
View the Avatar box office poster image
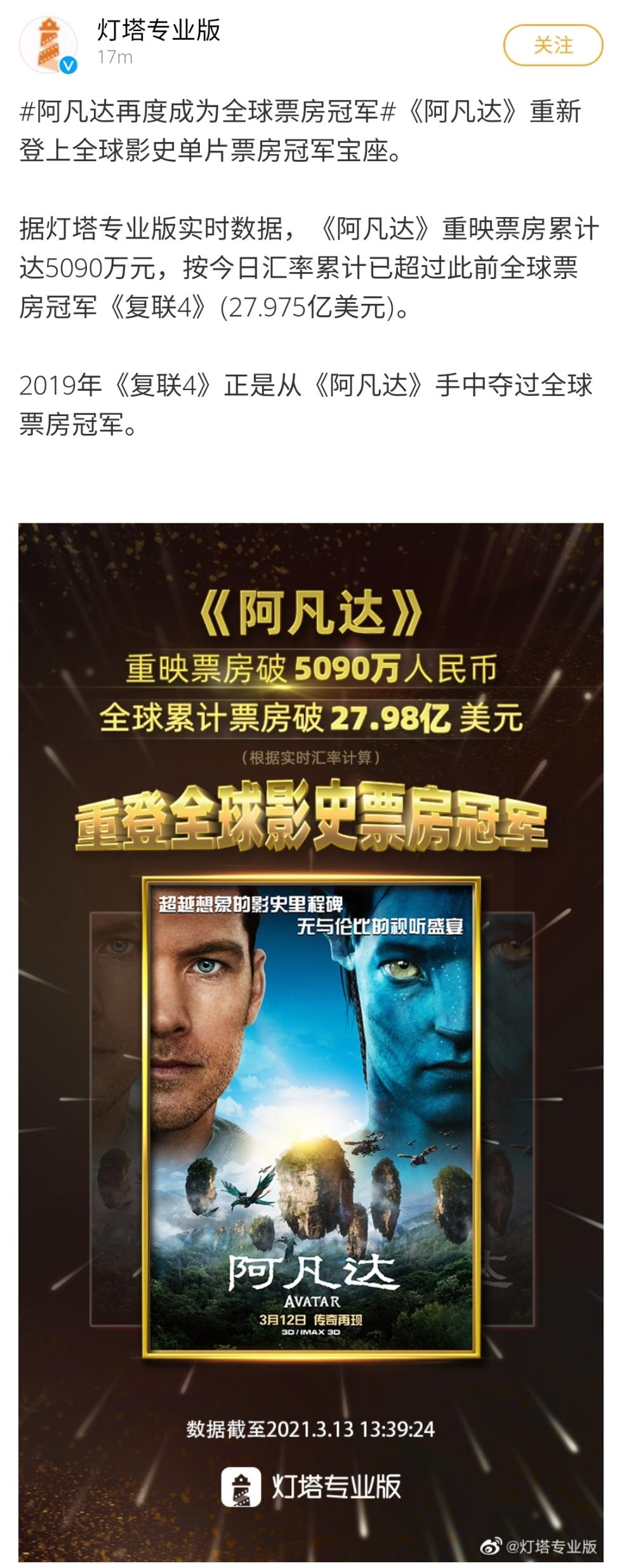pos(311,1040)
